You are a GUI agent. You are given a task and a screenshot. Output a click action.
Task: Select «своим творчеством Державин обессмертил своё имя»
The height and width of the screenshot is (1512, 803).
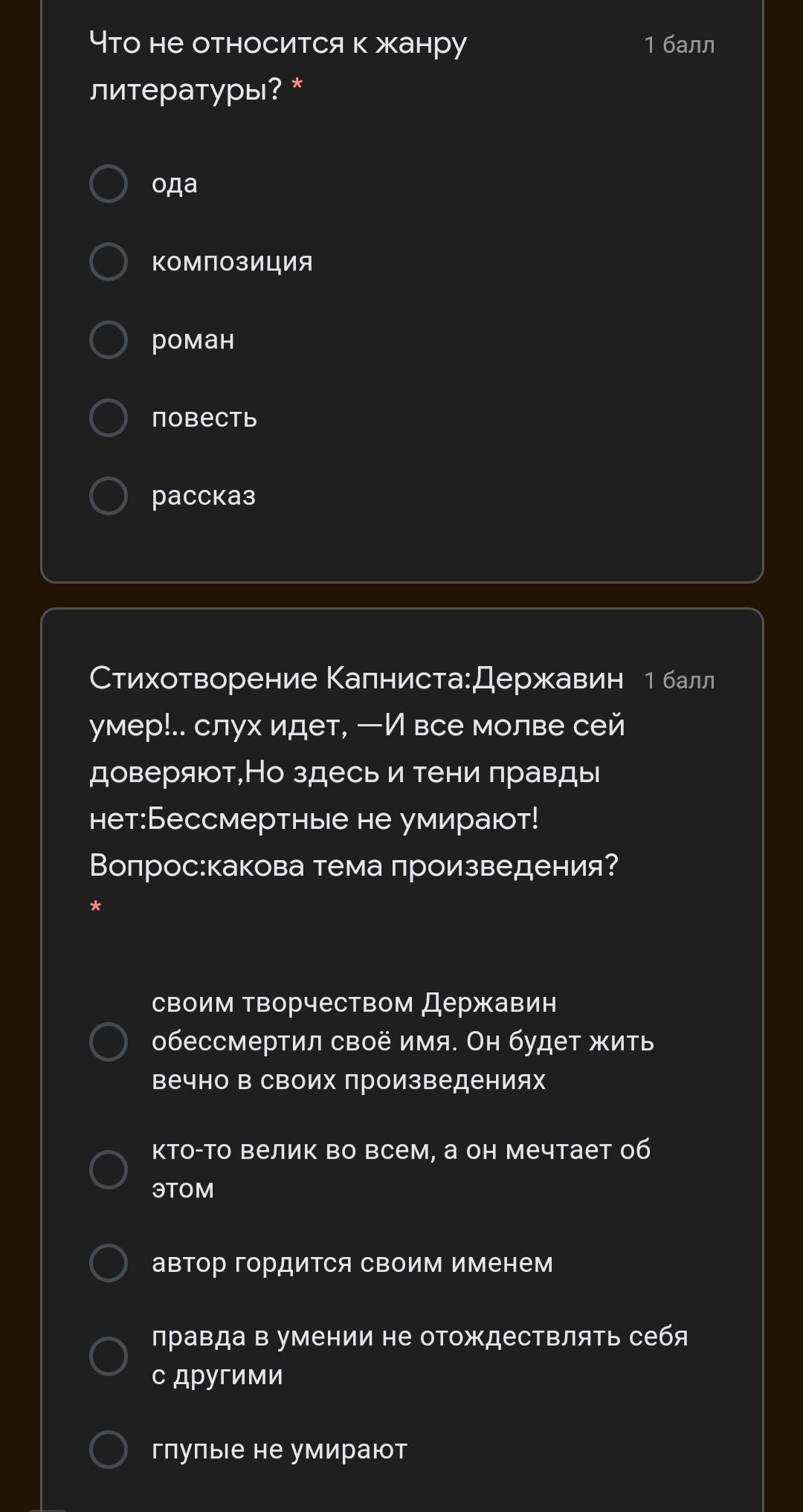109,1041
